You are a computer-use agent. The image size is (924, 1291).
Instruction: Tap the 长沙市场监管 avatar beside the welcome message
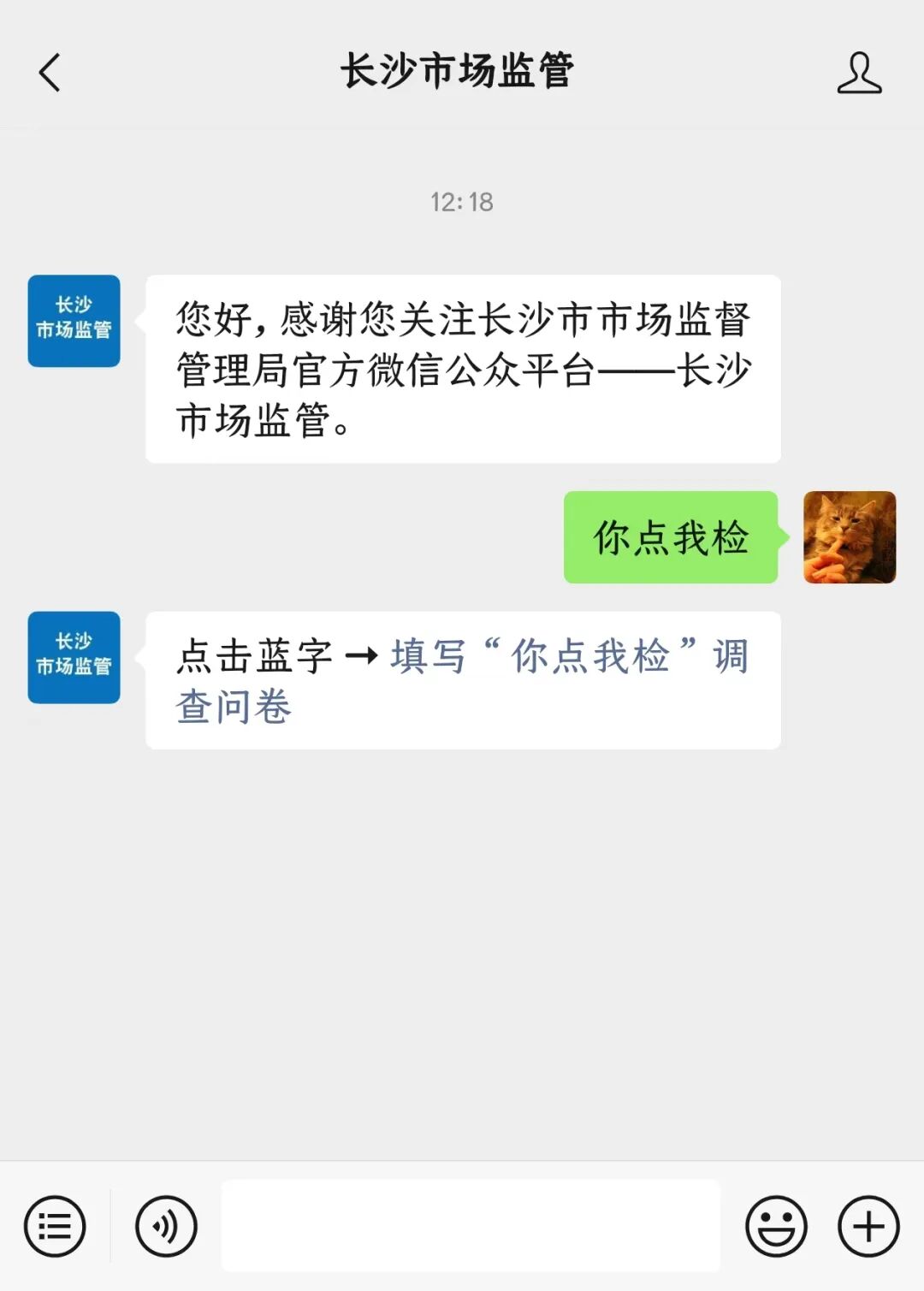pyautogui.click(x=74, y=321)
